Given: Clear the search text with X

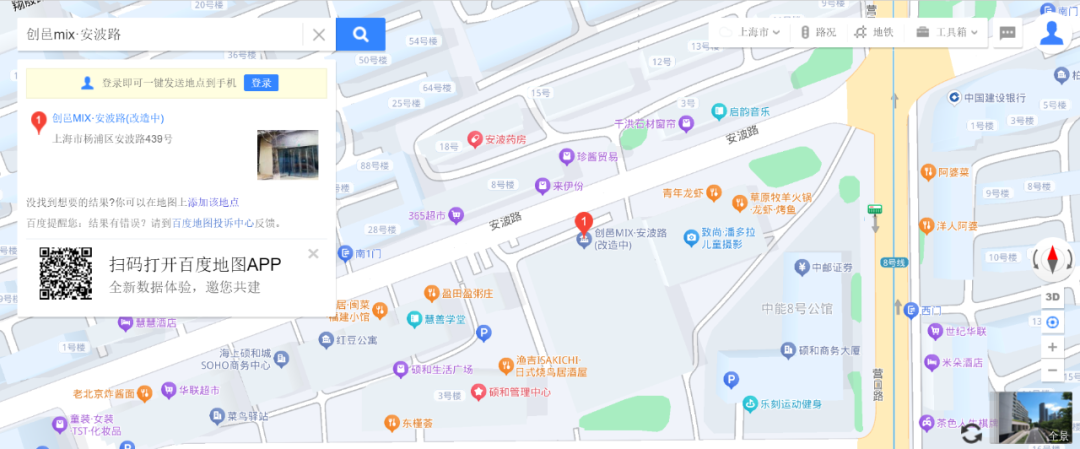Looking at the screenshot, I should 318,35.
